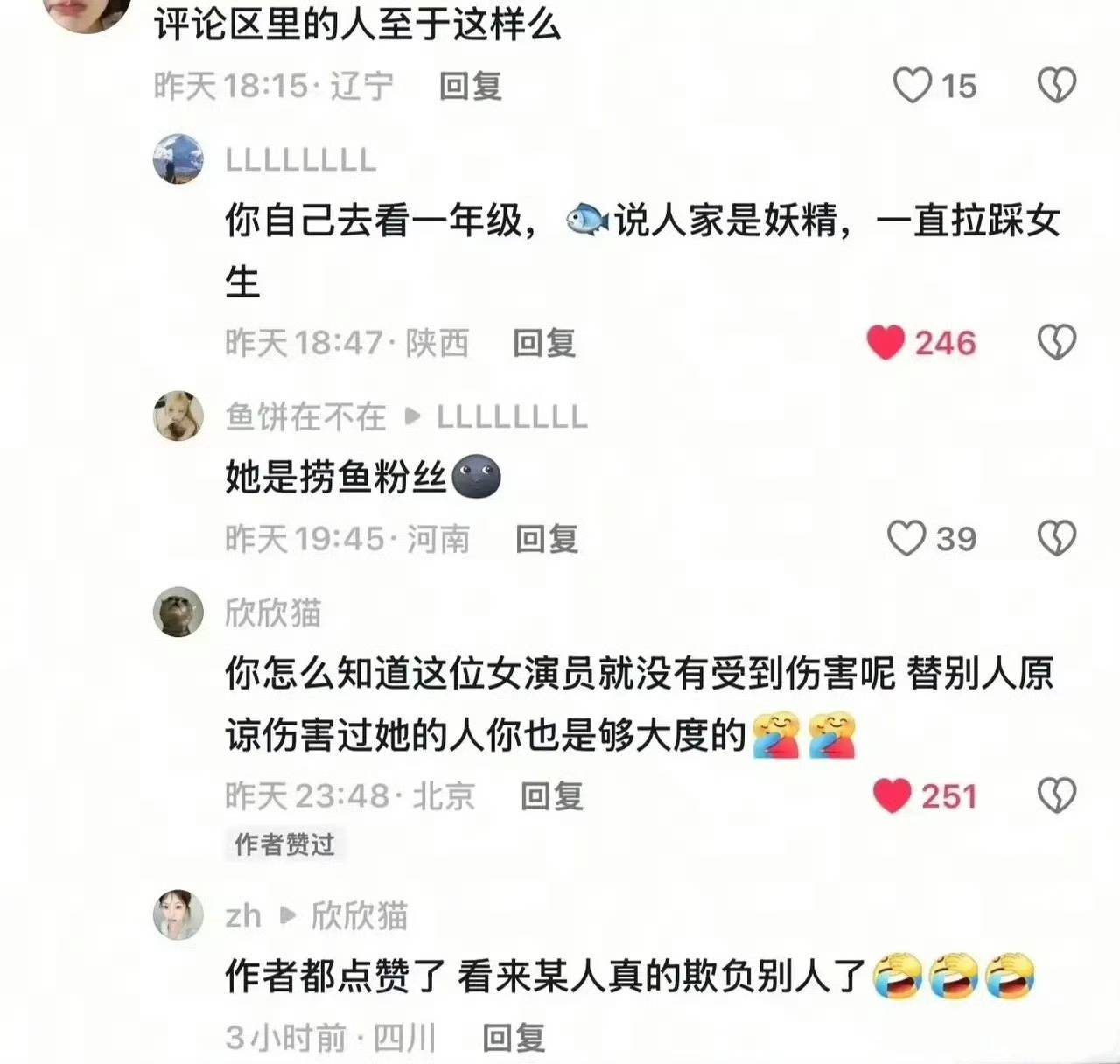Like 鱼饼在不在's comment with 39 likes

coord(906,538)
